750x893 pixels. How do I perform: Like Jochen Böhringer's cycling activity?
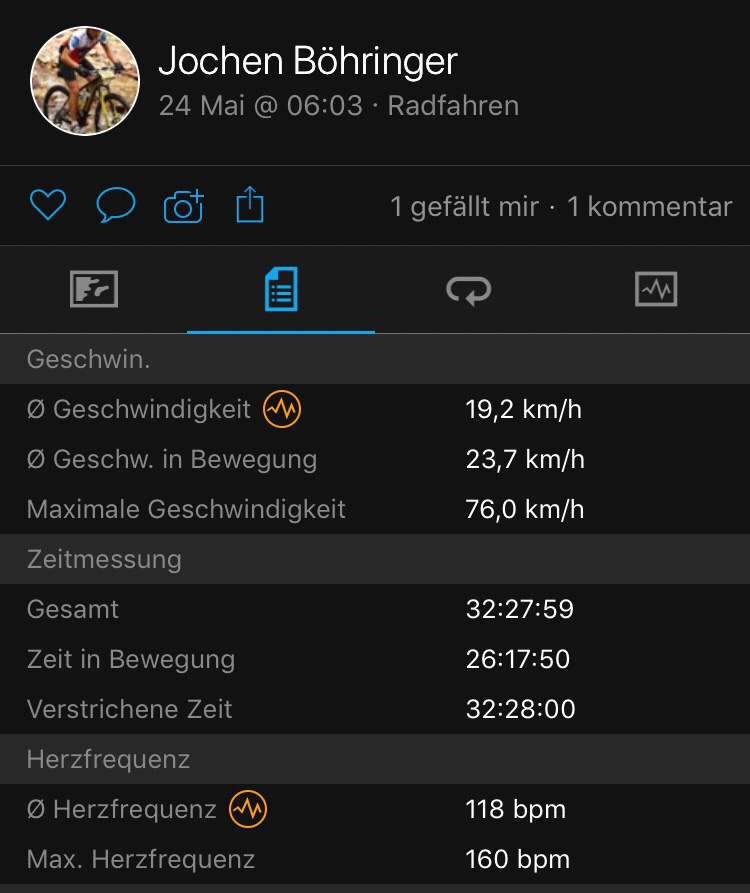point(47,206)
